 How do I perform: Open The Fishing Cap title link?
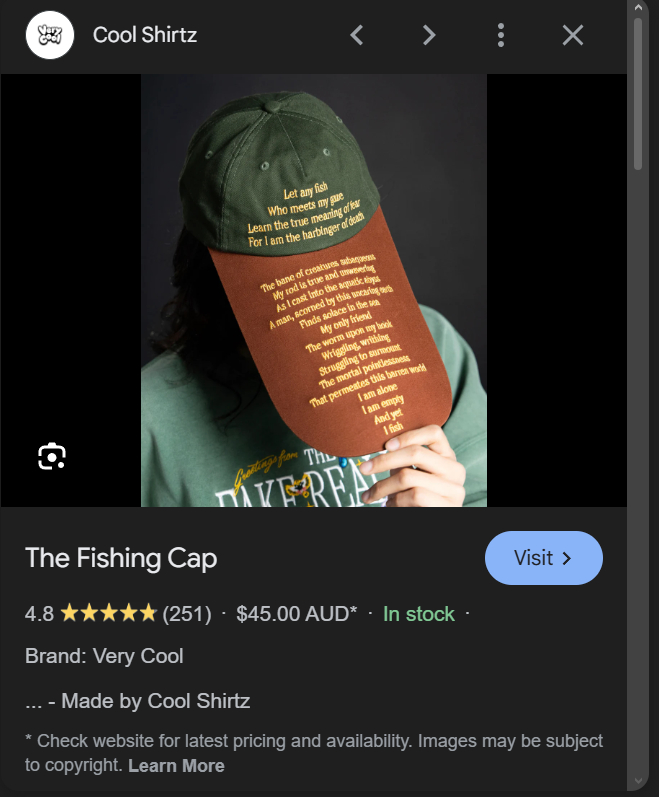[x=121, y=558]
